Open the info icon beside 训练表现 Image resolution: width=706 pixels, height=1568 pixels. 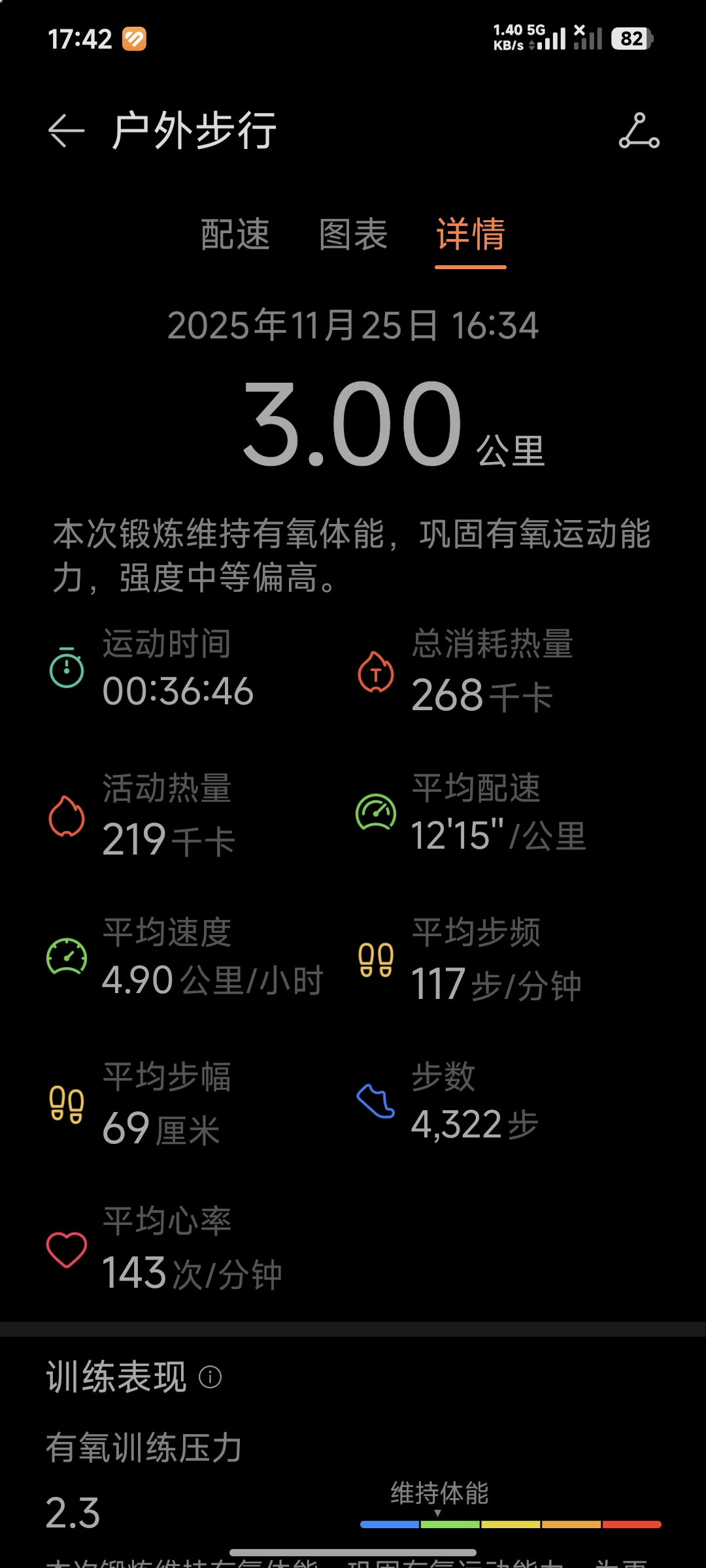pos(210,1377)
